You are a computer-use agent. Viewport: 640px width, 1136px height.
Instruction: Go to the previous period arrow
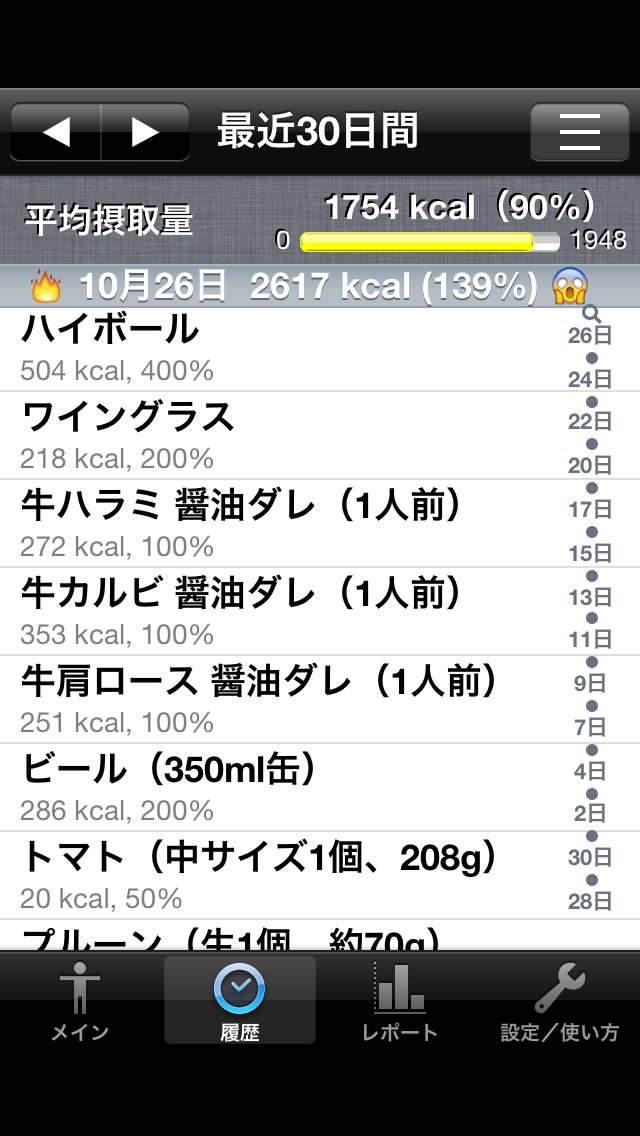click(56, 132)
